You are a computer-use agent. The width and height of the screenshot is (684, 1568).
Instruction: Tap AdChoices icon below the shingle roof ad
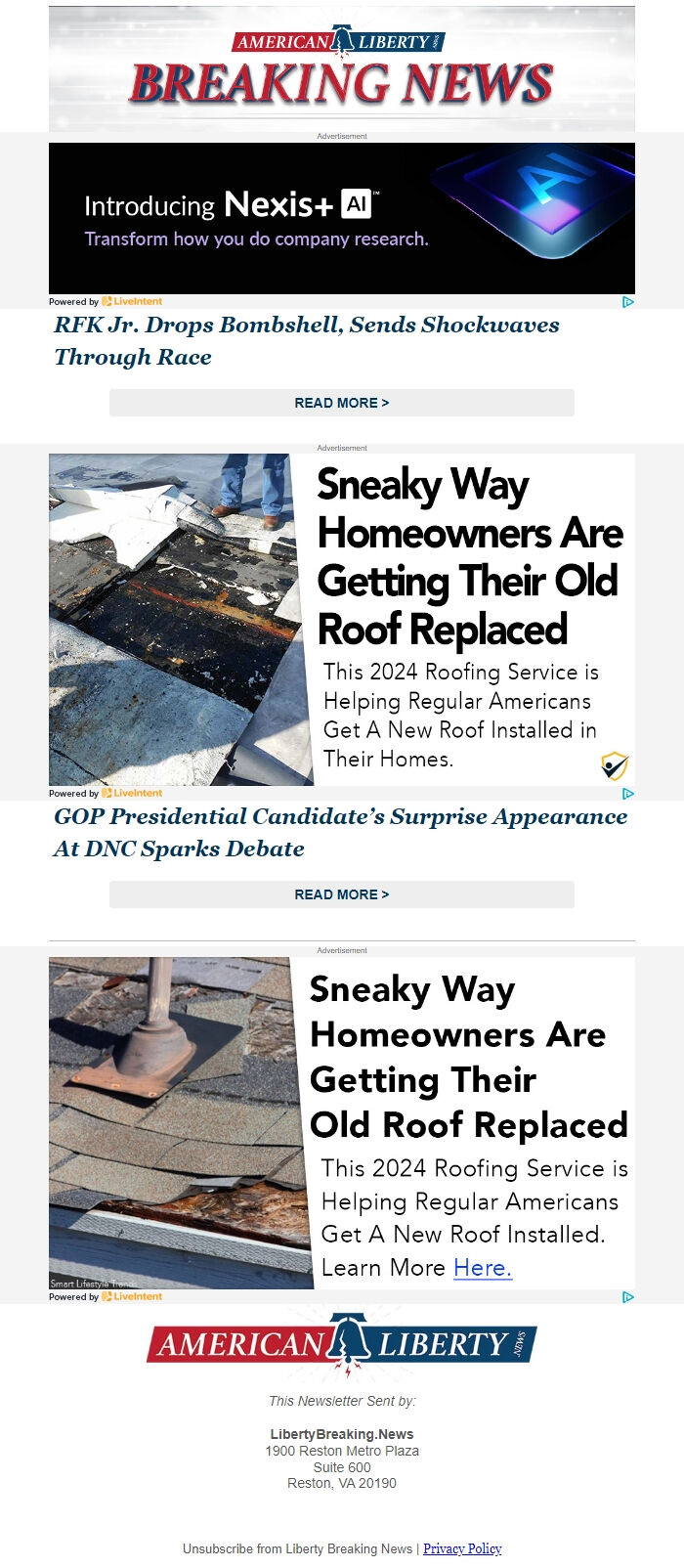(627, 1297)
